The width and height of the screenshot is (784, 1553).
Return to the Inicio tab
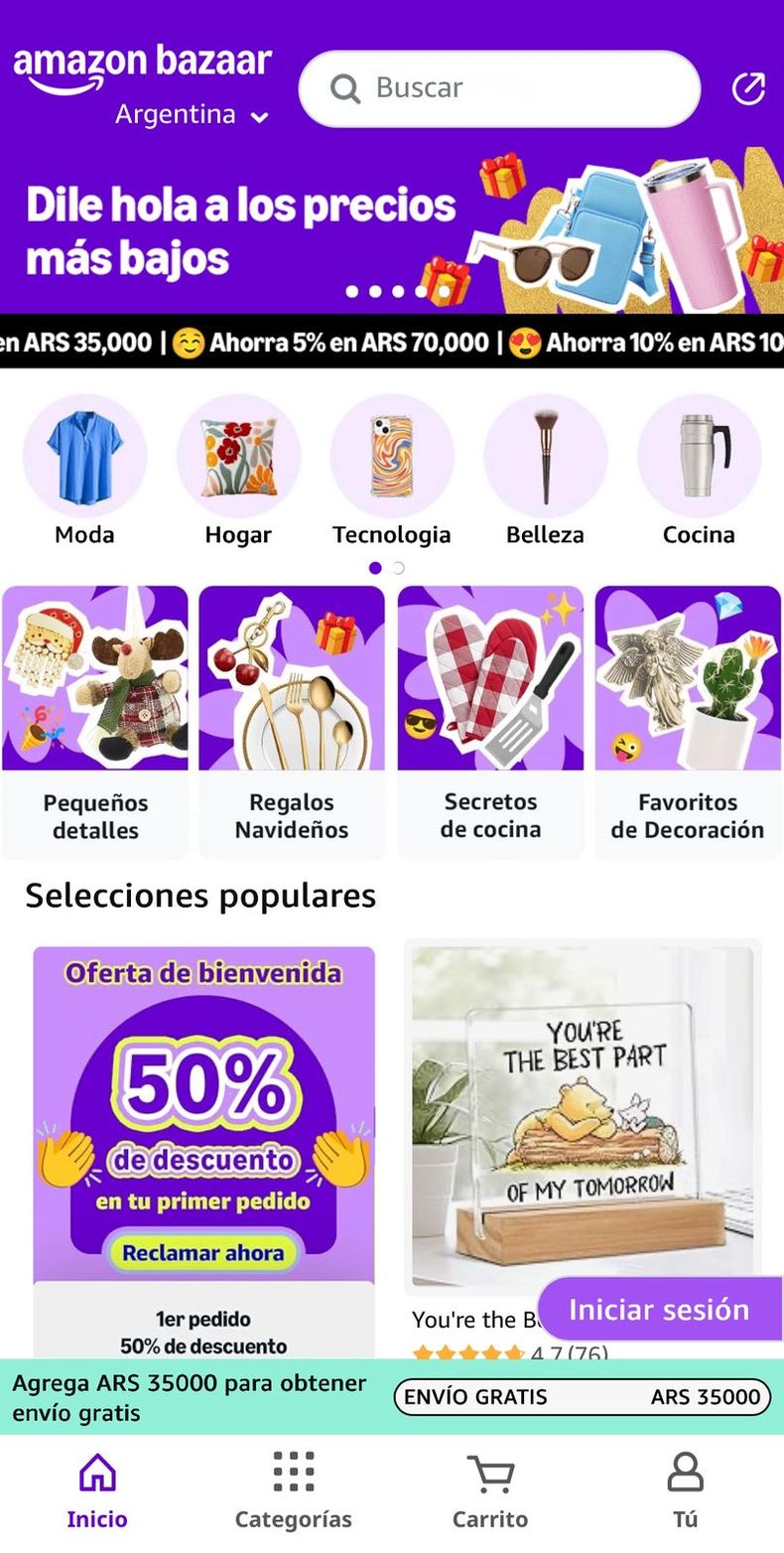pyautogui.click(x=97, y=1491)
